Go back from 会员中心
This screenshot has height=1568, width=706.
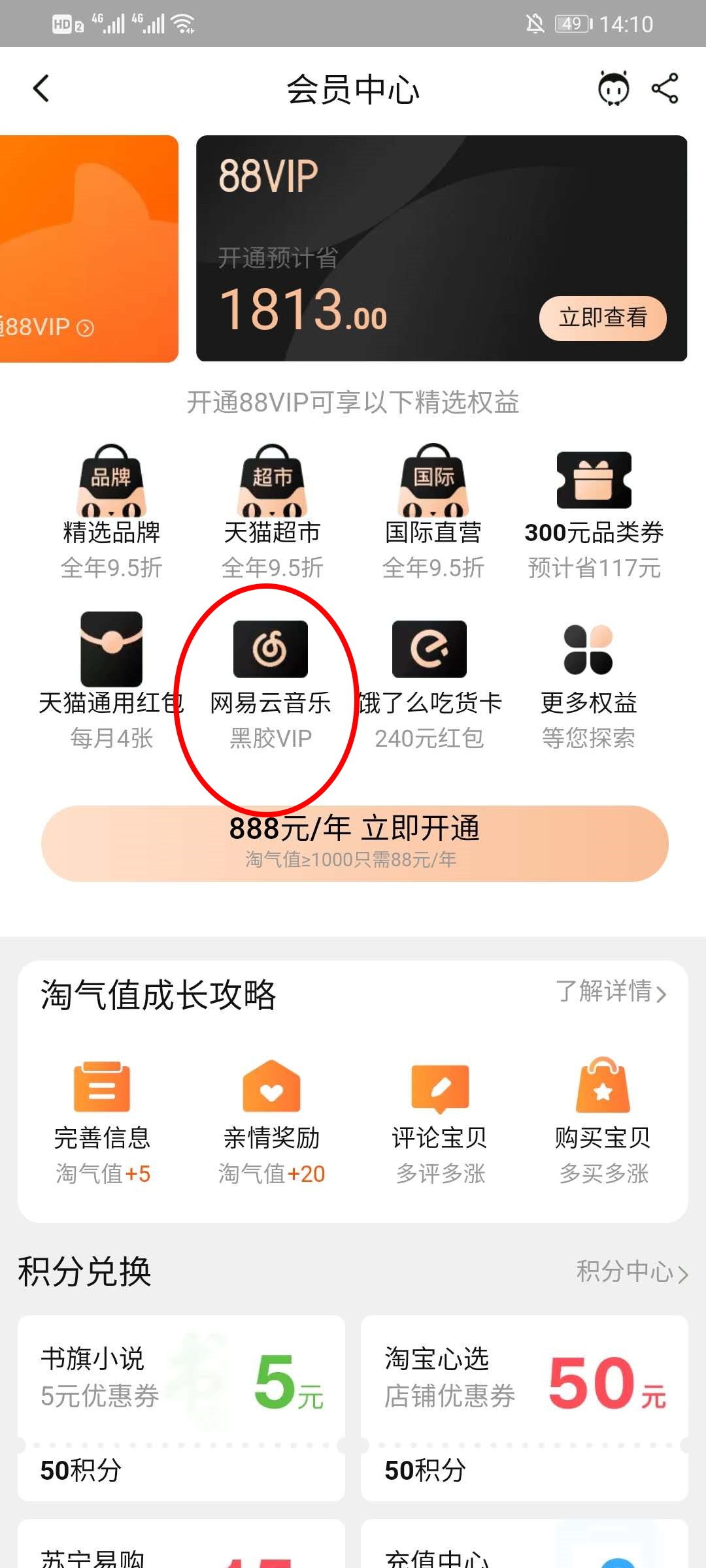41,89
